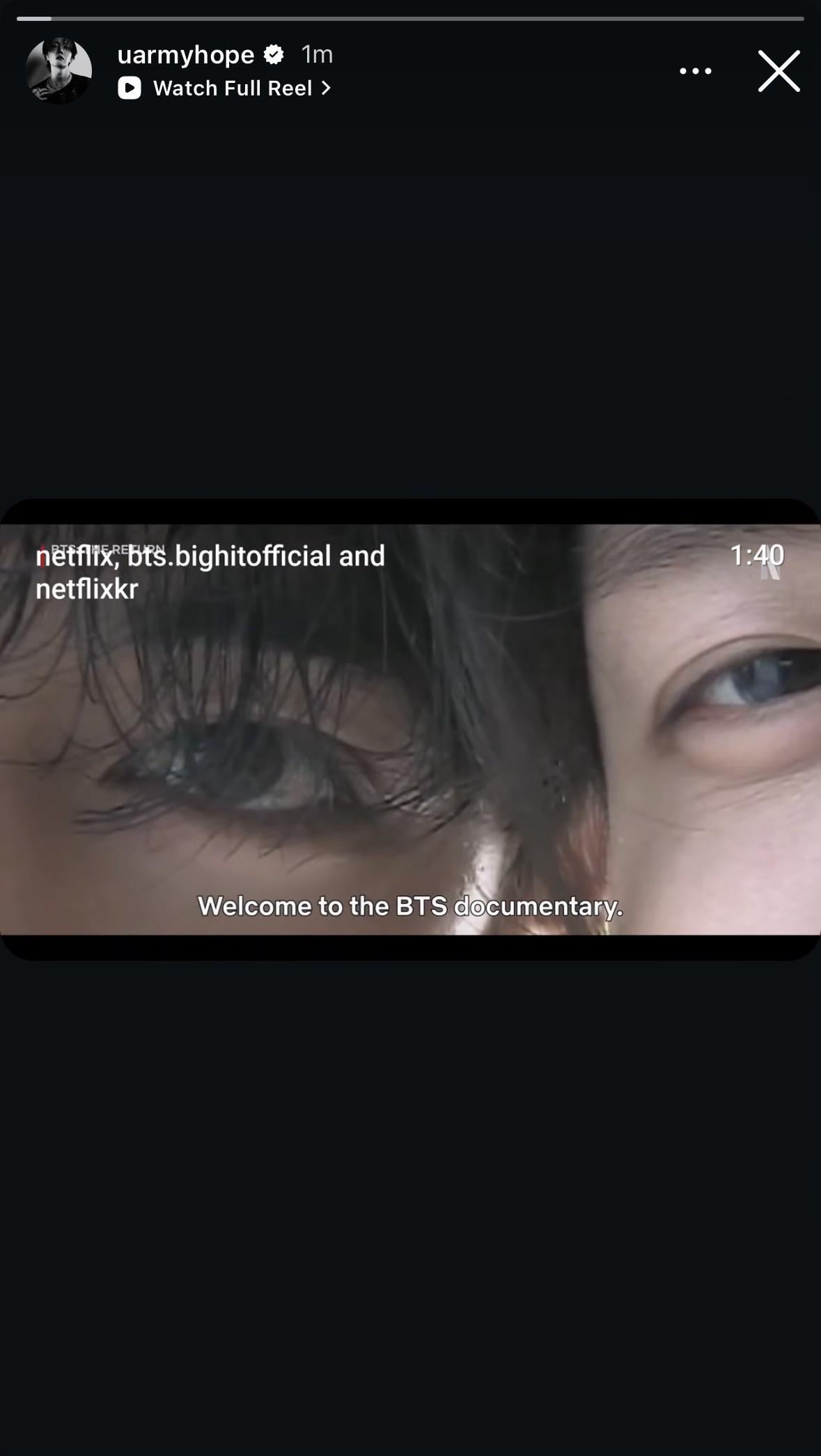Close the story viewer
This screenshot has height=1456, width=821.
779,71
